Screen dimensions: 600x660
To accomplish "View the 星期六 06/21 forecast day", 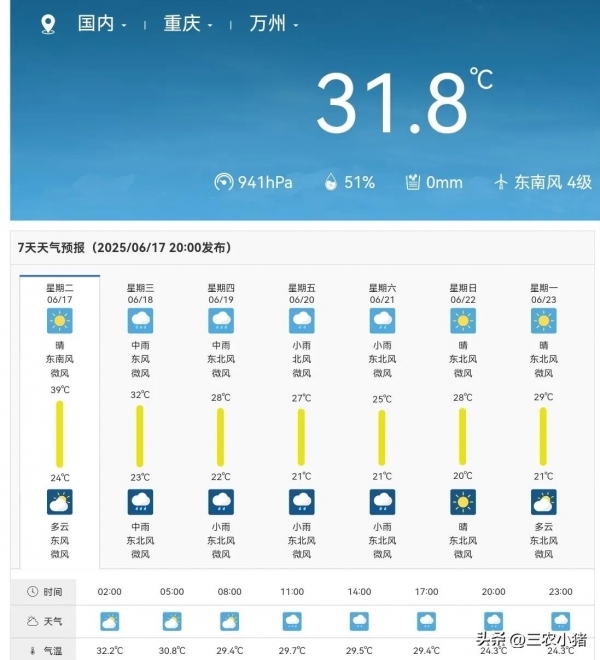I will click(x=382, y=294).
